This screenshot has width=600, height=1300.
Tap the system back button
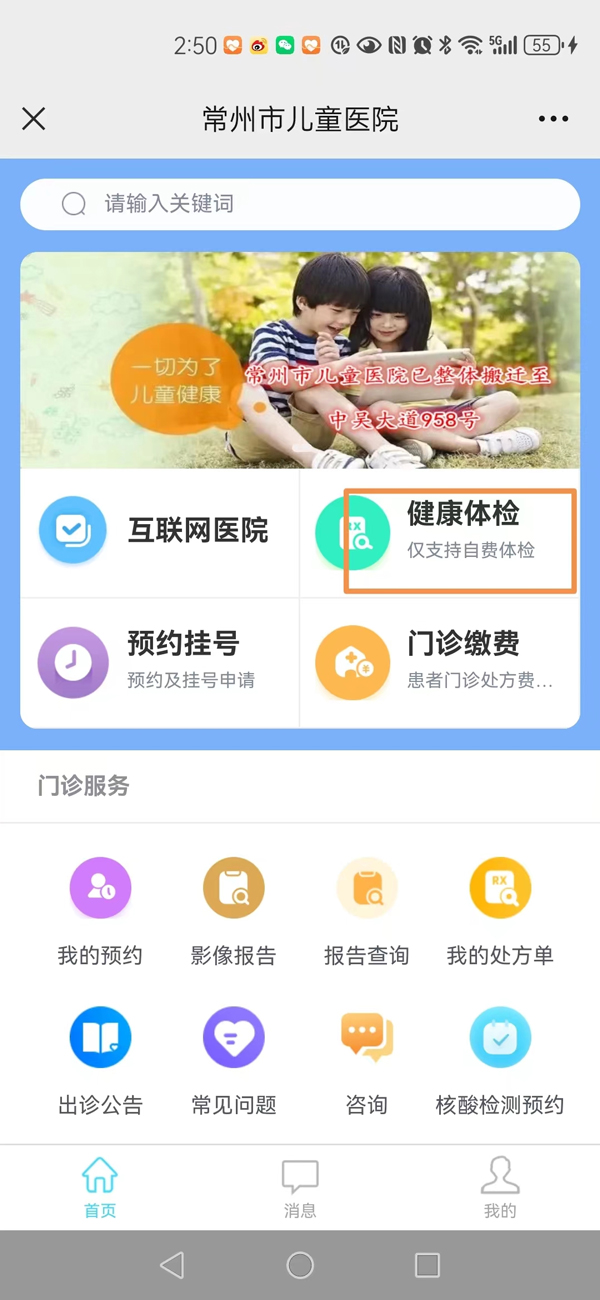(172, 1265)
